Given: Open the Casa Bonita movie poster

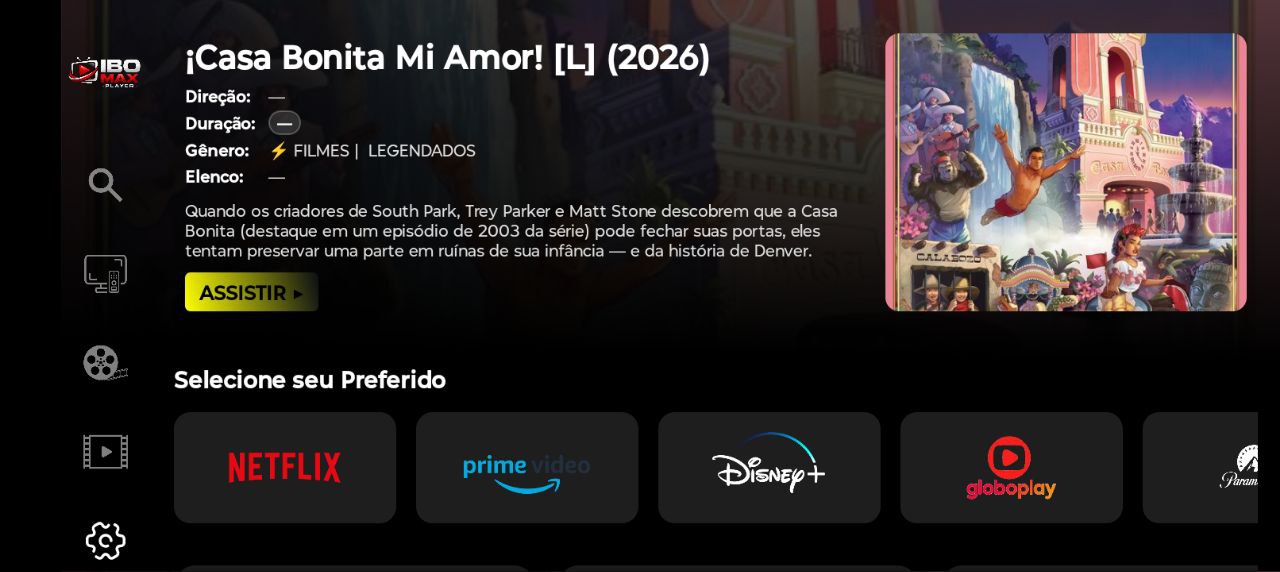Looking at the screenshot, I should (x=1065, y=172).
